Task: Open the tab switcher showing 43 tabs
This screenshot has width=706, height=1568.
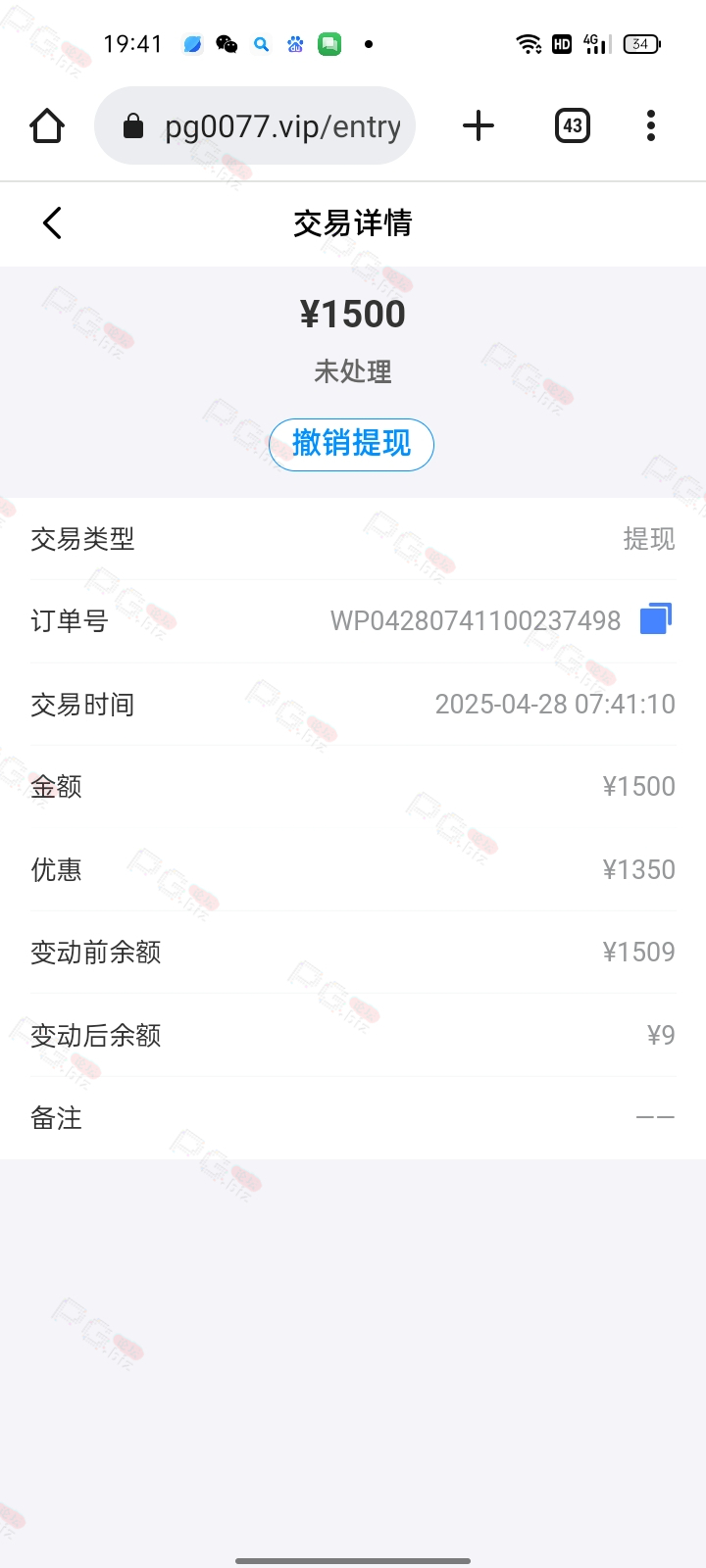Action: (573, 125)
